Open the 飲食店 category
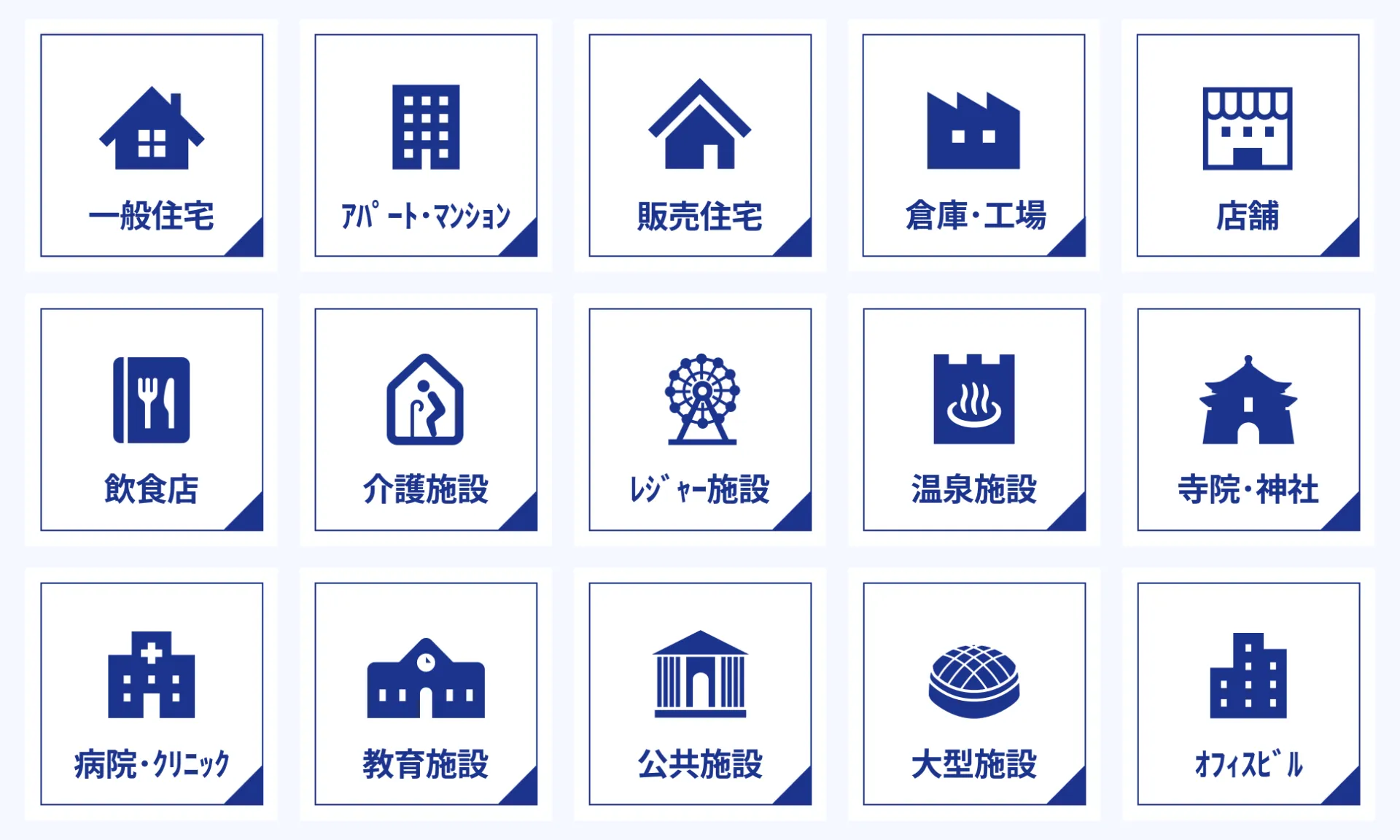1400x840 pixels. 152,419
